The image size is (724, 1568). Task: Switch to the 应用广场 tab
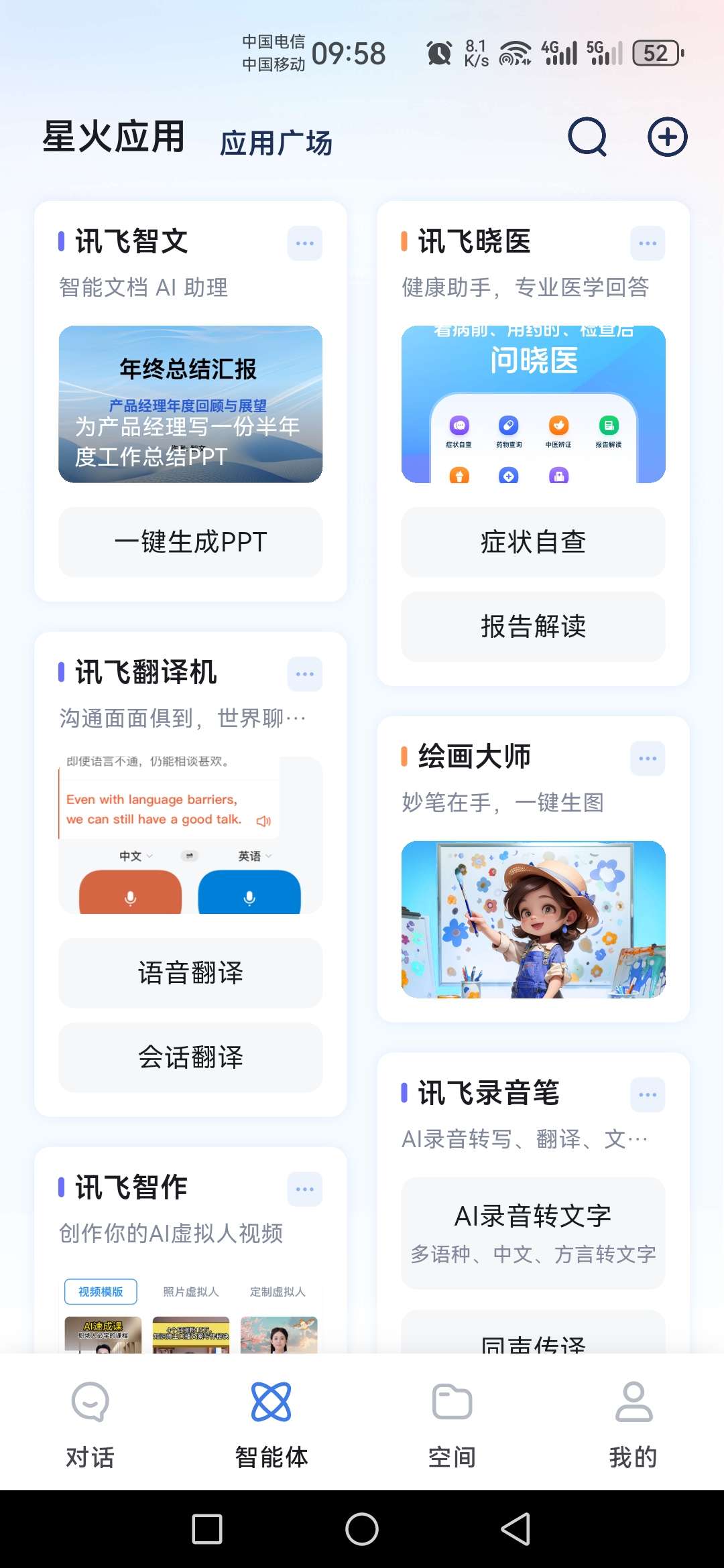[x=276, y=143]
